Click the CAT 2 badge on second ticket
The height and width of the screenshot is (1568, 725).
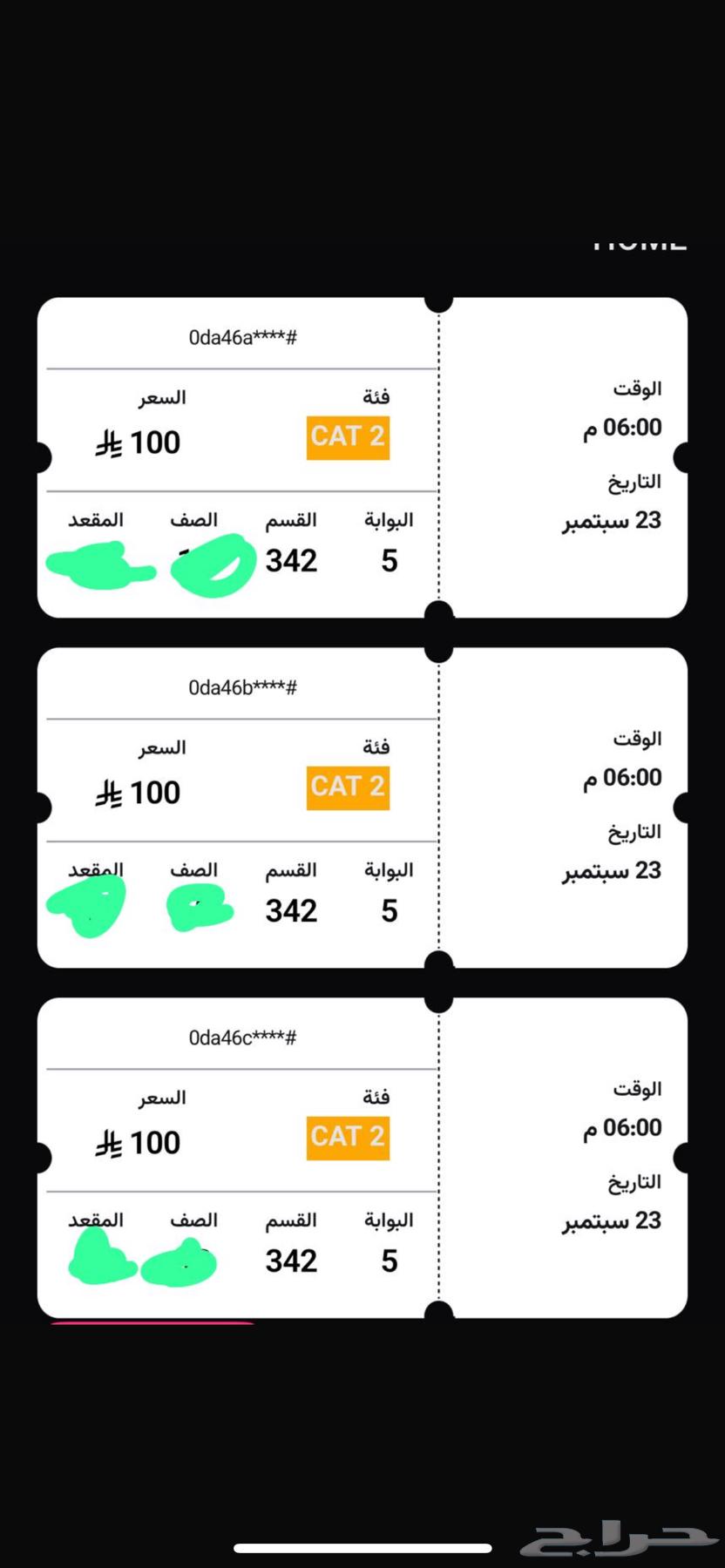click(x=347, y=787)
